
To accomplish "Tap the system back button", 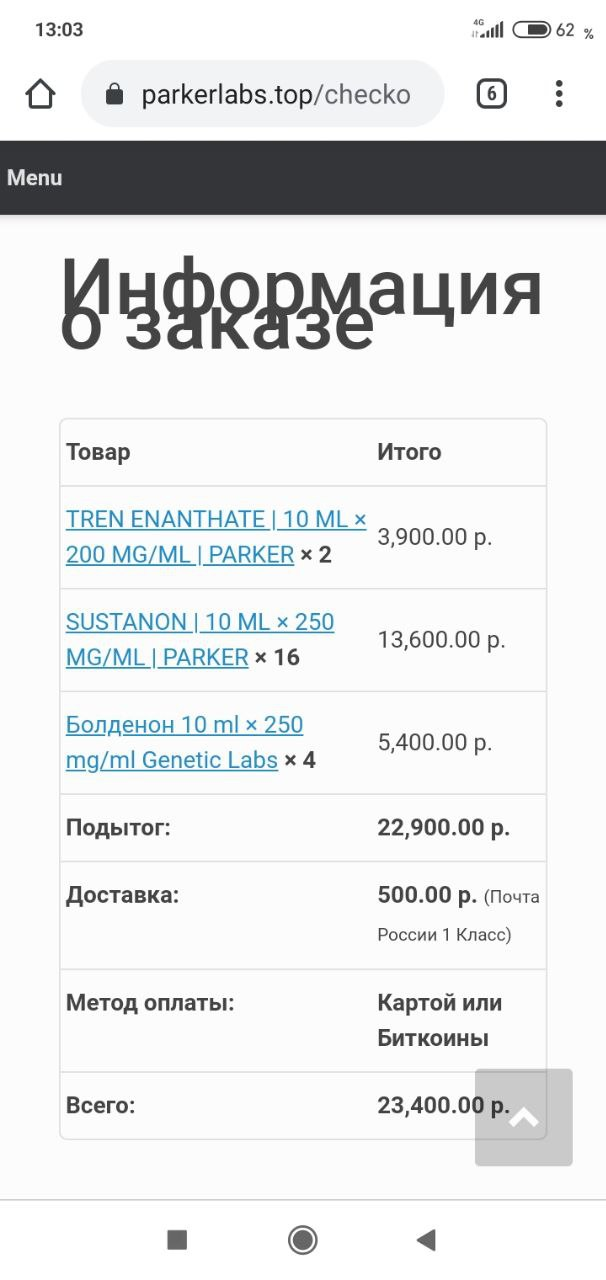I will (427, 1240).
